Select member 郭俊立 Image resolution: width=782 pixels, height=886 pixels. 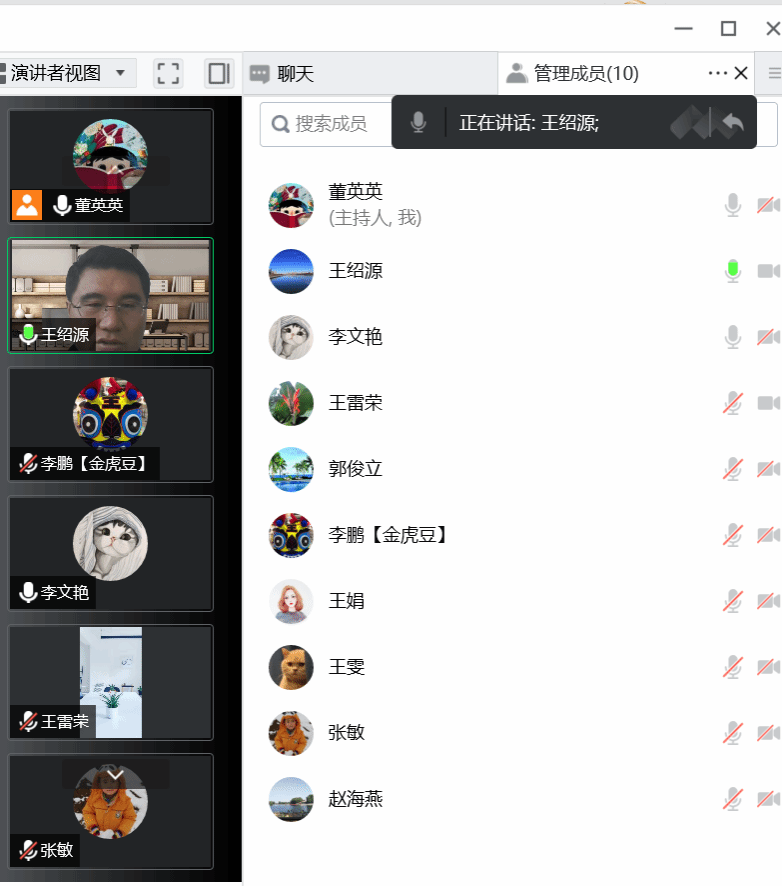(356, 469)
